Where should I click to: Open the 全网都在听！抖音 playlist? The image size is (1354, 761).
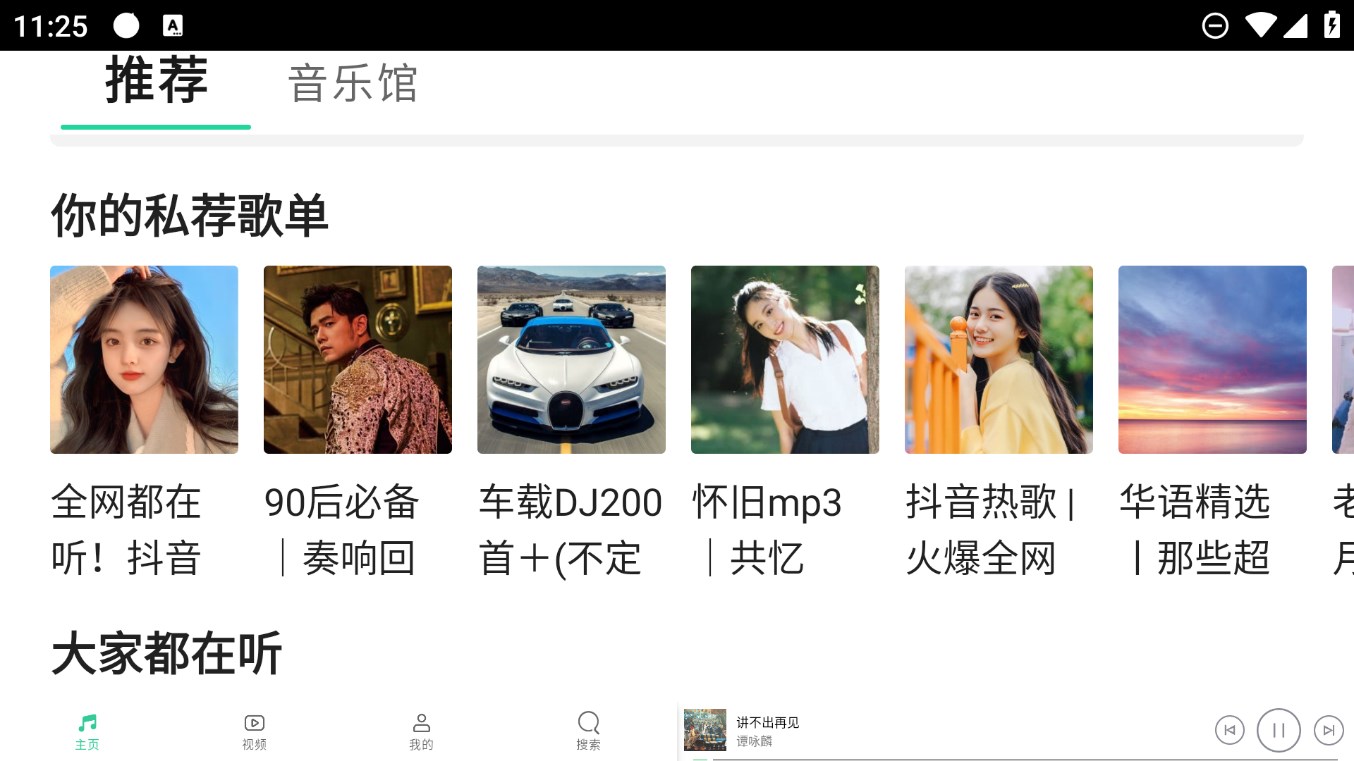144,360
